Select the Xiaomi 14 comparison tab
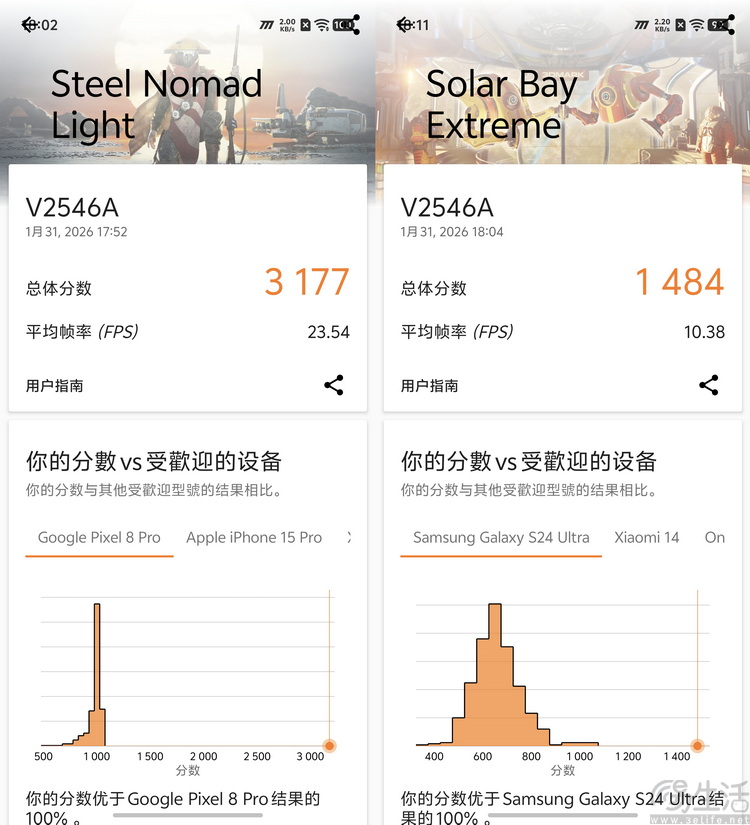 pyautogui.click(x=646, y=537)
